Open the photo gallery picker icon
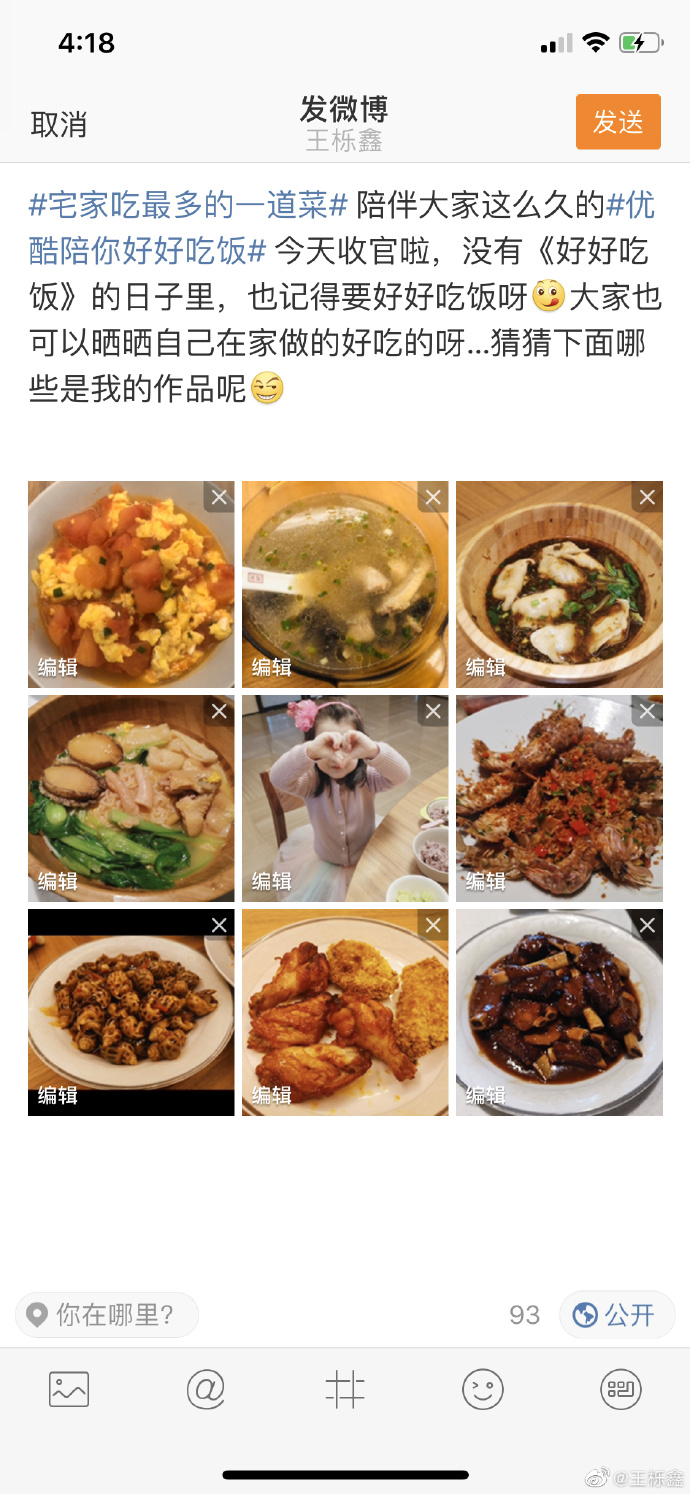690x1494 pixels. (x=69, y=1389)
